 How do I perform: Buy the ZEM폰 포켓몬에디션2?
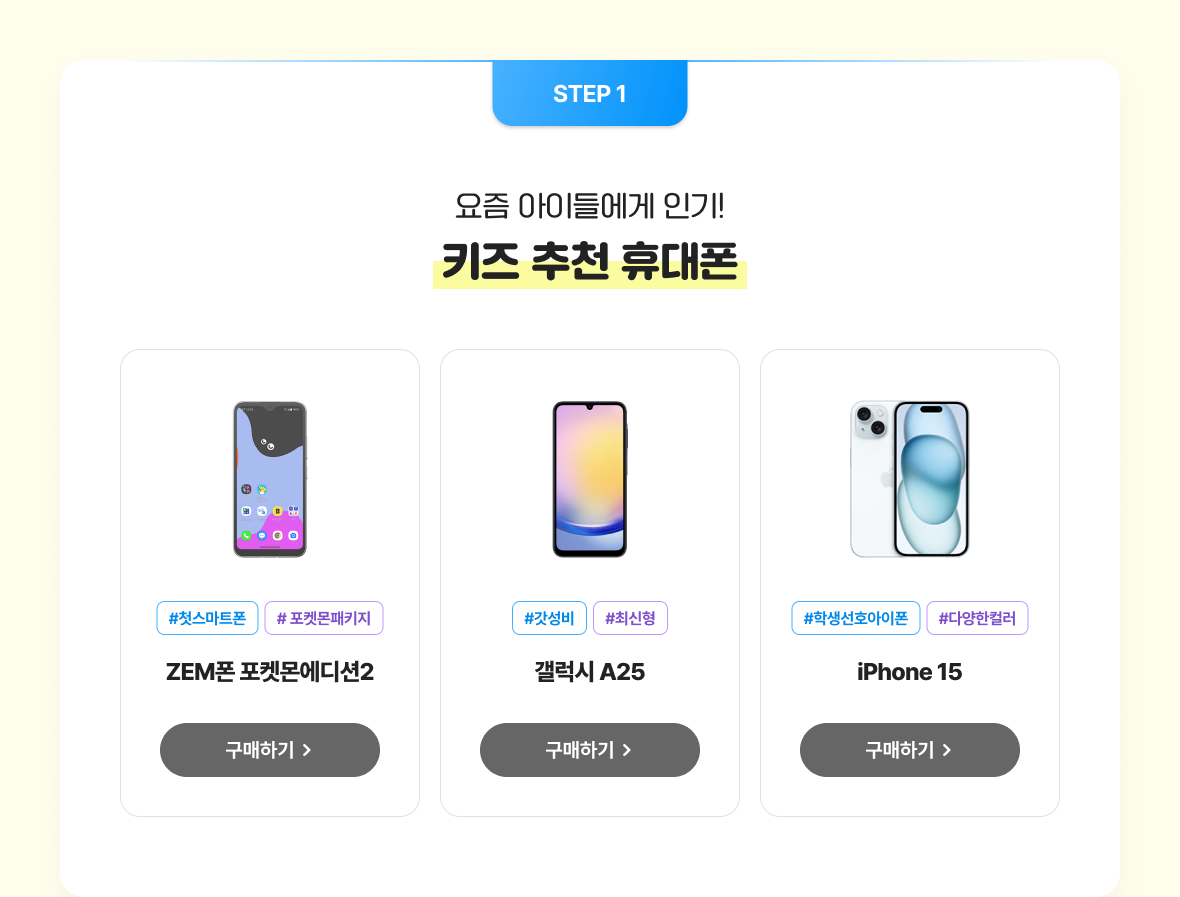pyautogui.click(x=270, y=750)
